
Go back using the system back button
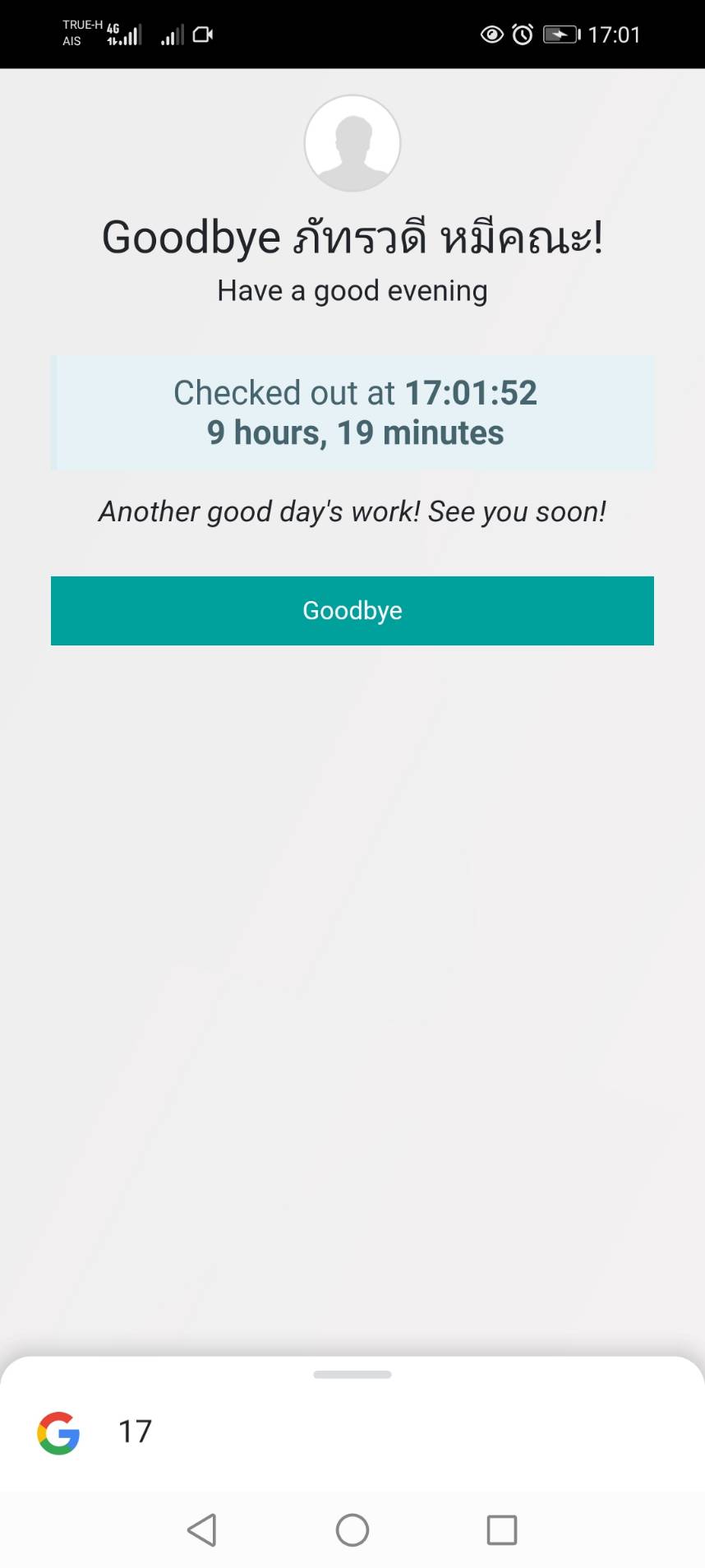coord(202,1530)
